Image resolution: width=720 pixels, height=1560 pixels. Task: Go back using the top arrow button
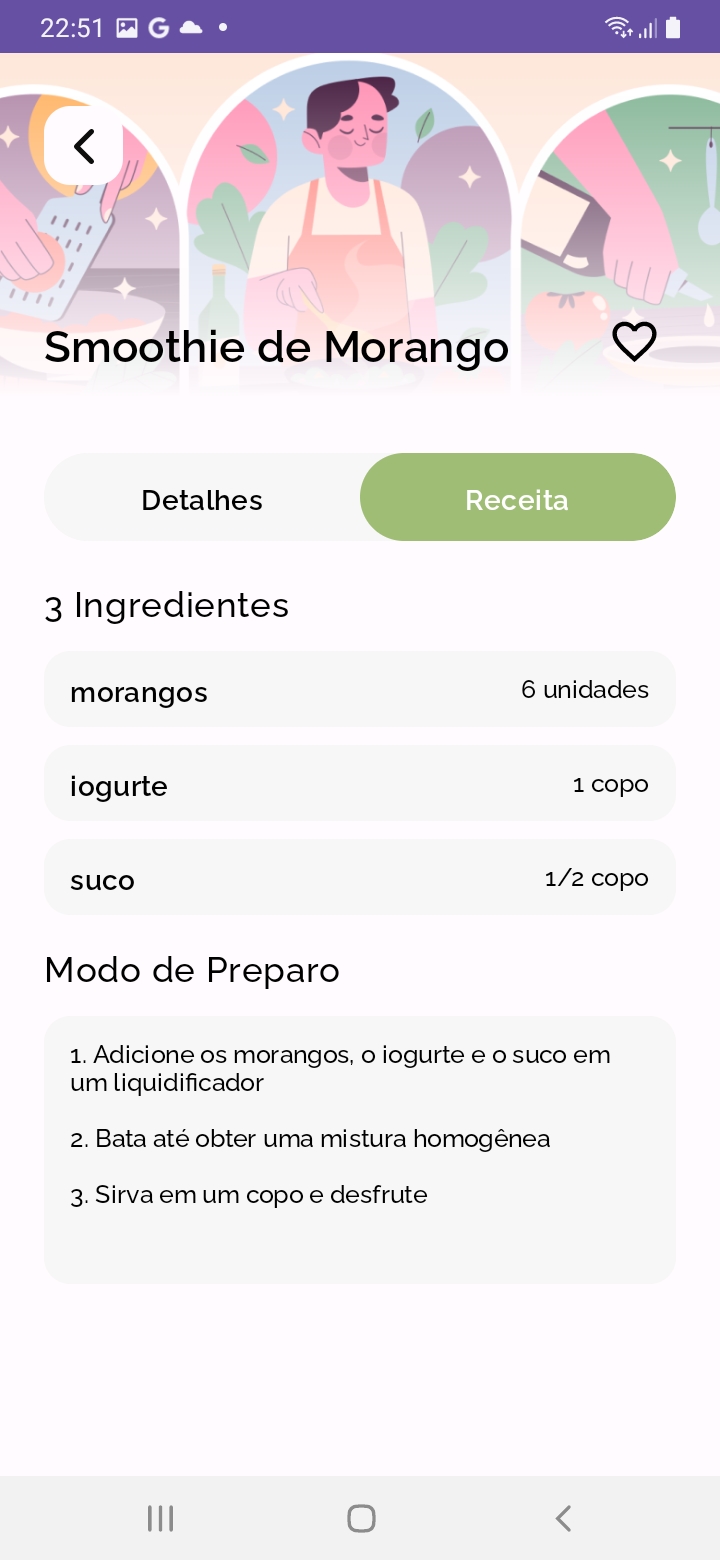pos(84,146)
